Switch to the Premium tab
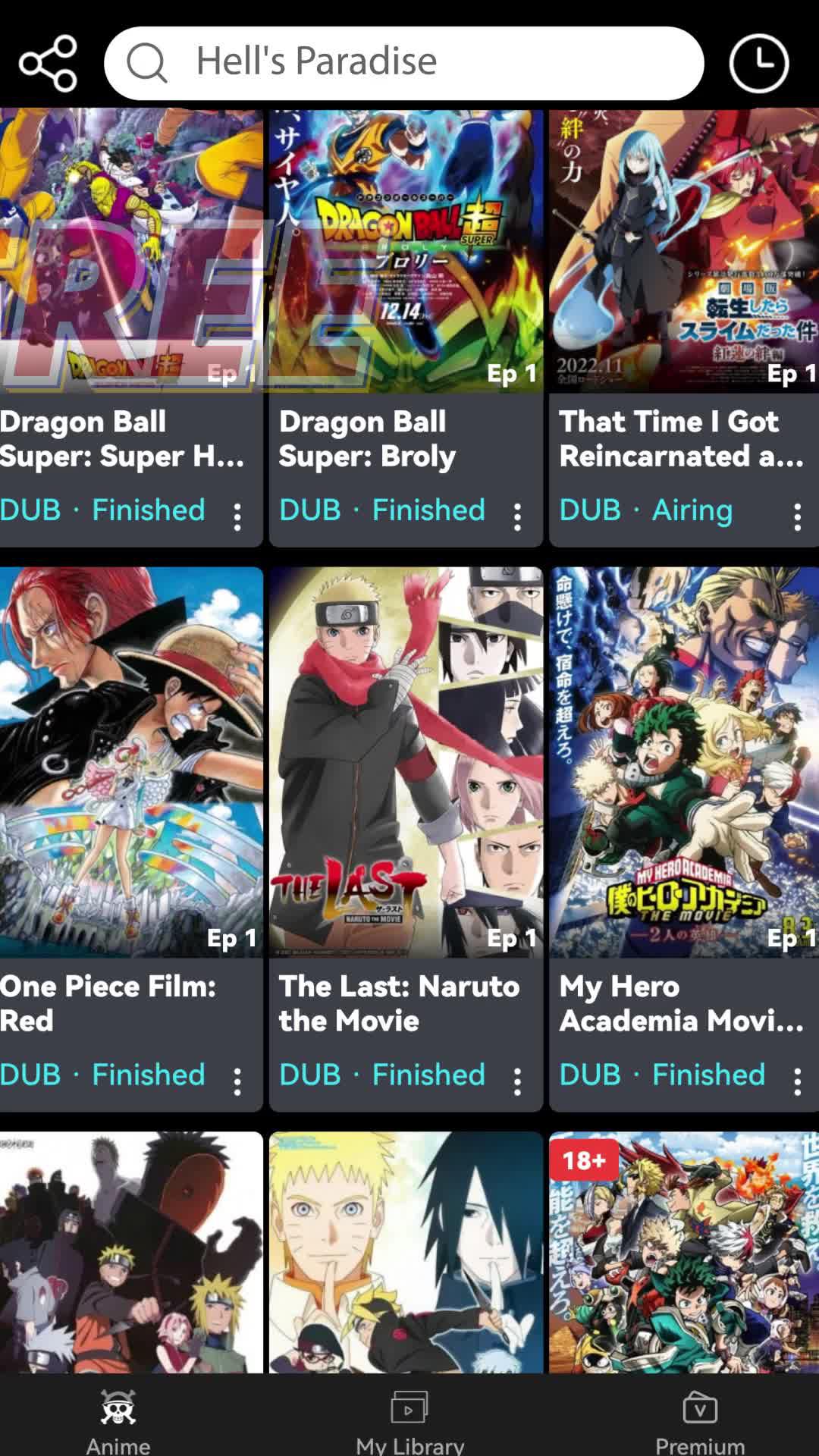This screenshot has width=819, height=1456. [699, 1420]
